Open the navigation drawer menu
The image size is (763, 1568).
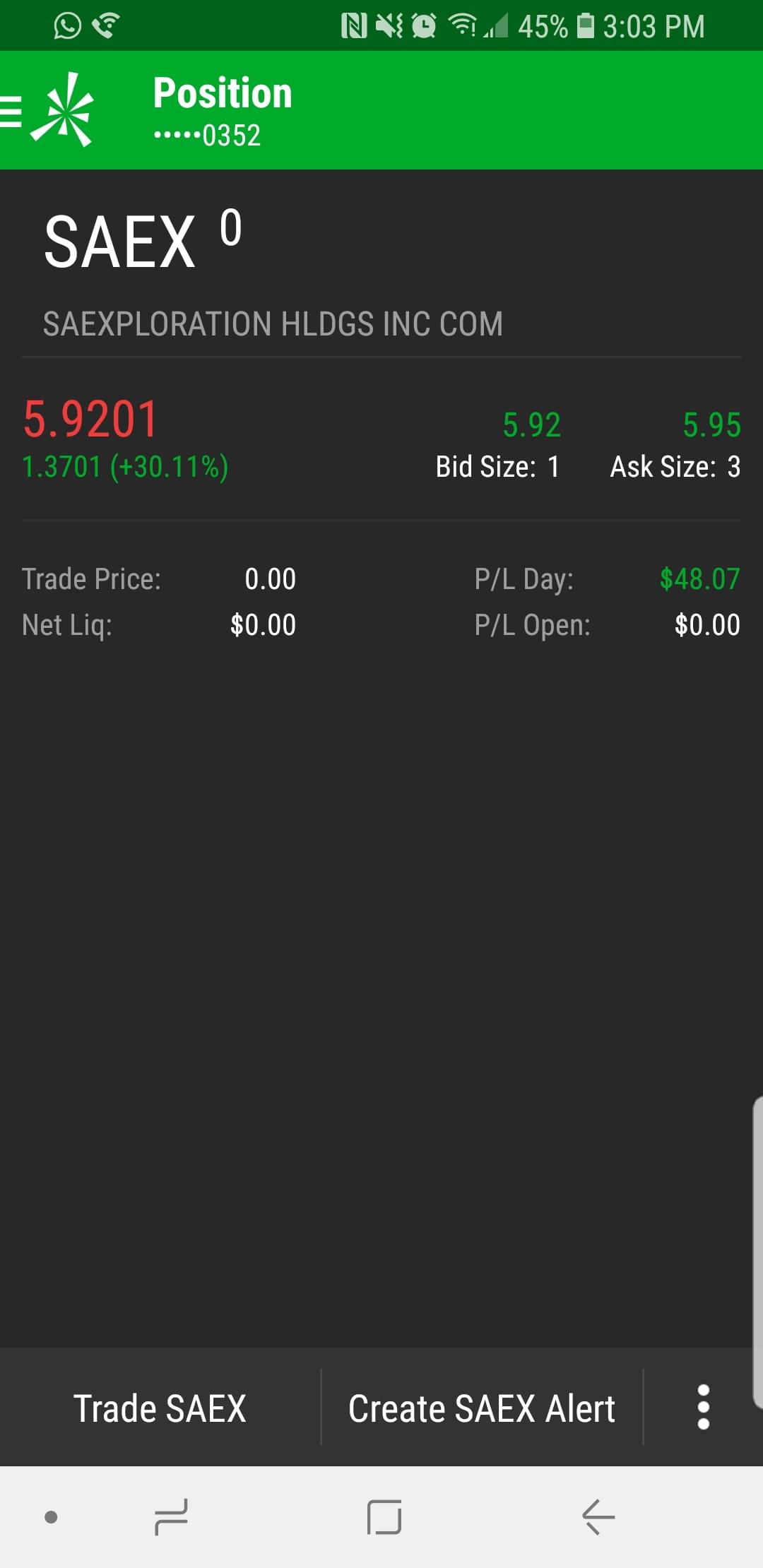[x=11, y=111]
